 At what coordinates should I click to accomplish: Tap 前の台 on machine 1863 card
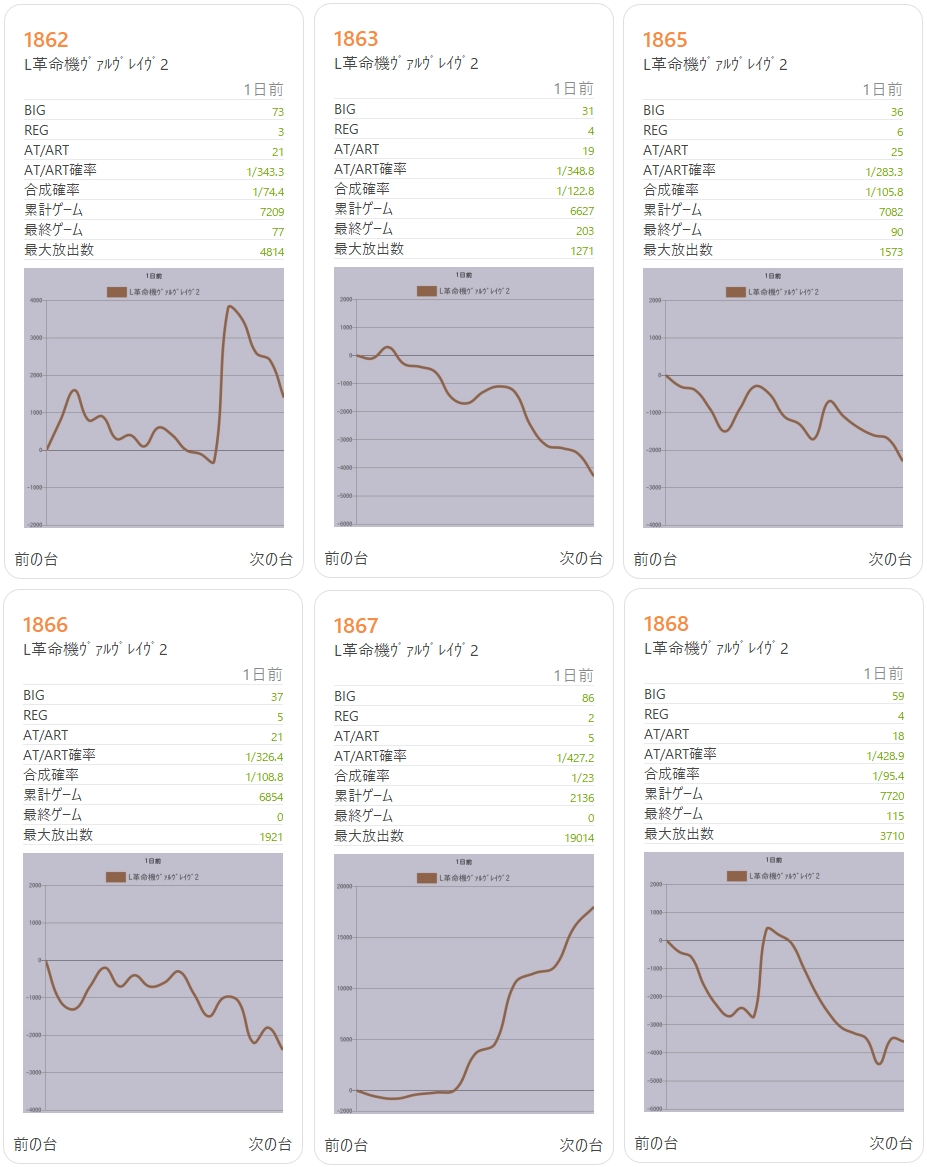[x=346, y=558]
